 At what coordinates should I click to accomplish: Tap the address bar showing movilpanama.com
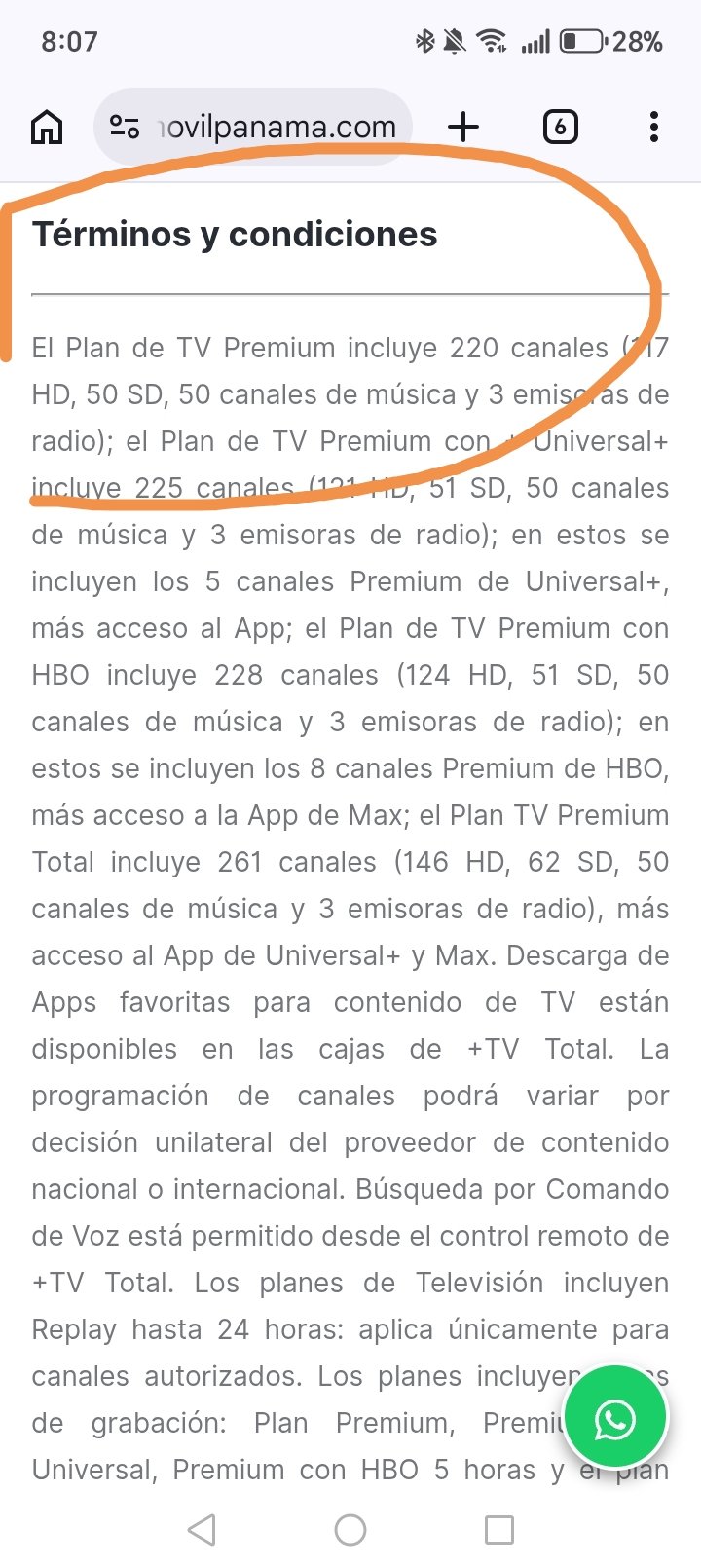point(277,127)
